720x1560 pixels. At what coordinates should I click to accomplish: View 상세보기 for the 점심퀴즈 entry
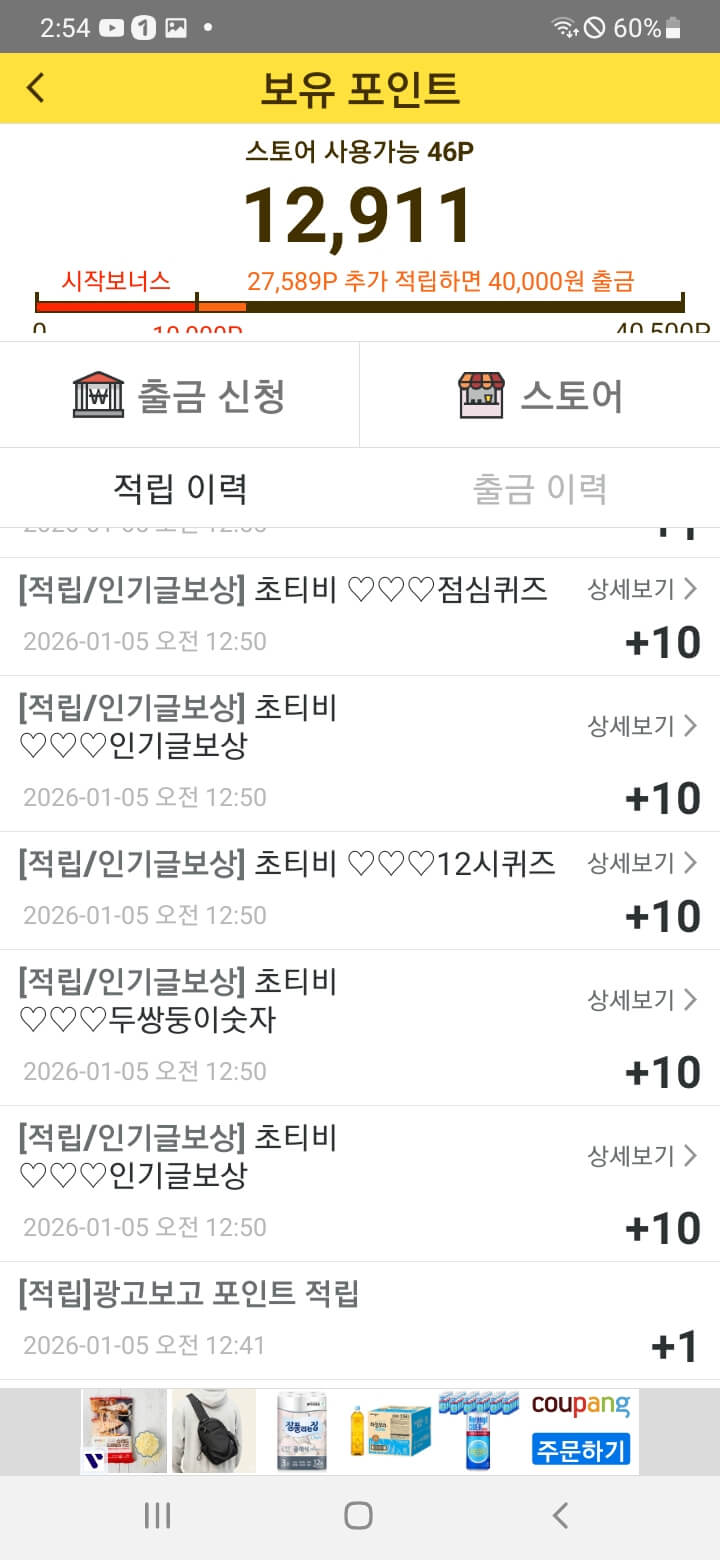[642, 589]
